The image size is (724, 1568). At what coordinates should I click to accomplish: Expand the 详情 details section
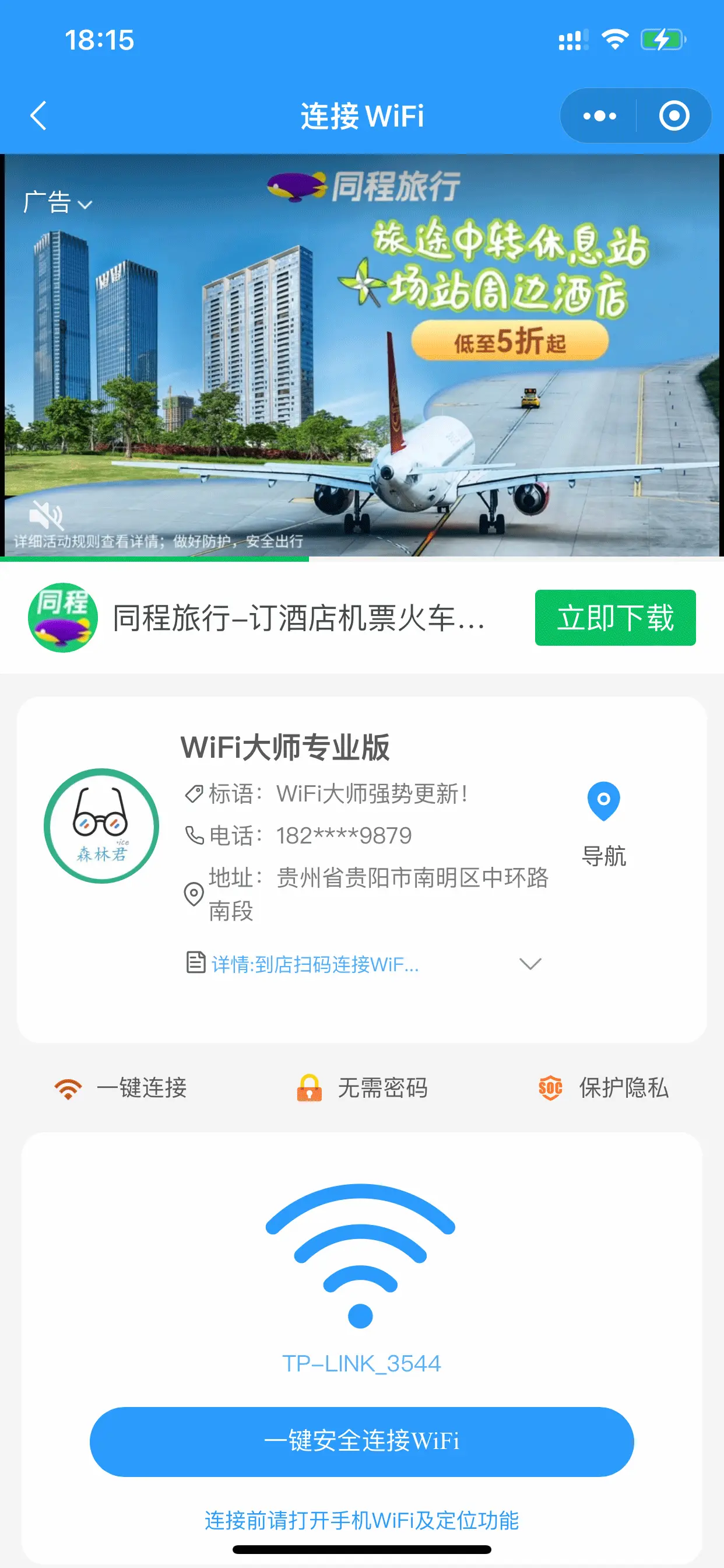pos(530,964)
